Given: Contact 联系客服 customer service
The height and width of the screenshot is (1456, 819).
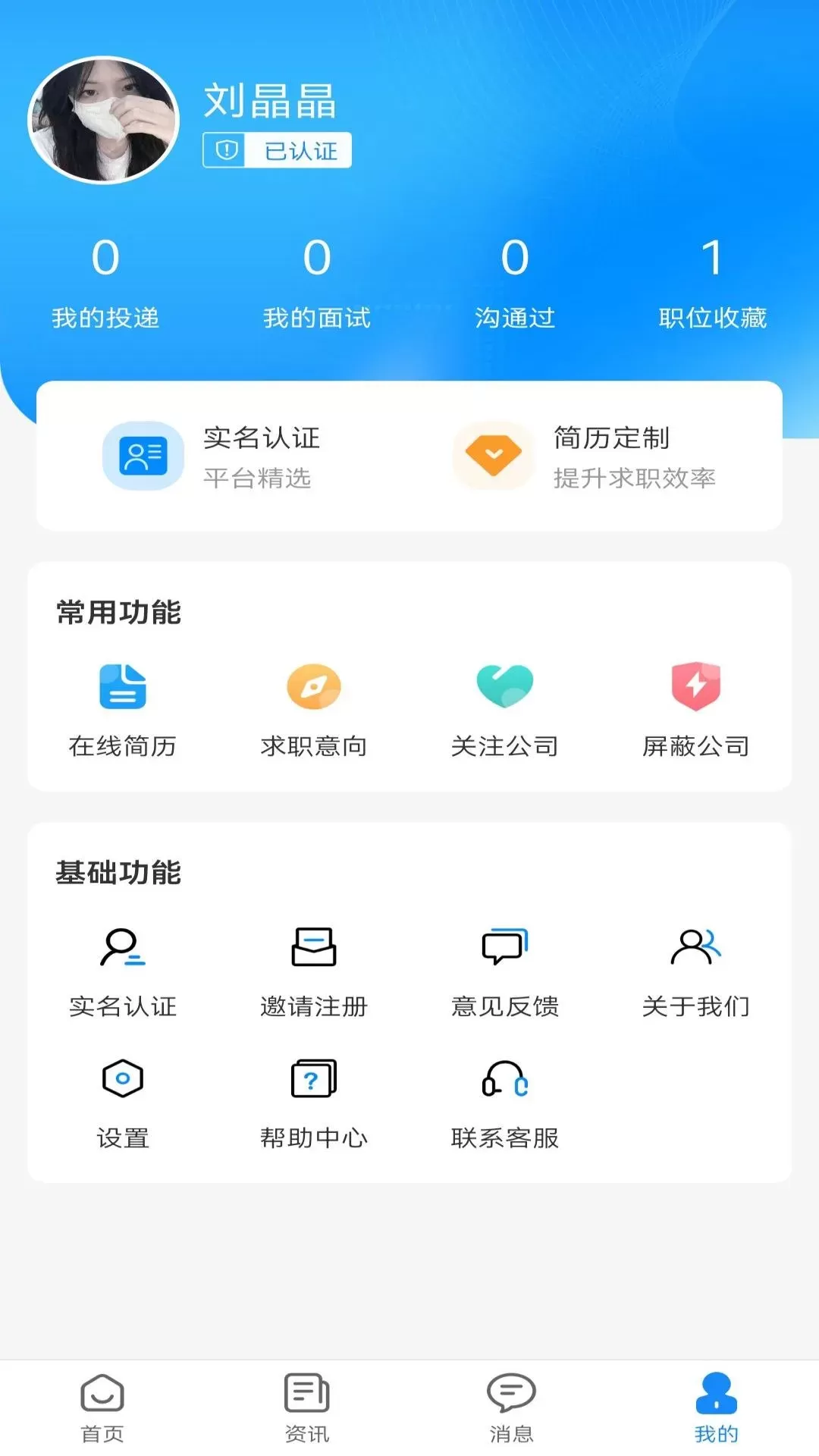Looking at the screenshot, I should (x=505, y=1104).
